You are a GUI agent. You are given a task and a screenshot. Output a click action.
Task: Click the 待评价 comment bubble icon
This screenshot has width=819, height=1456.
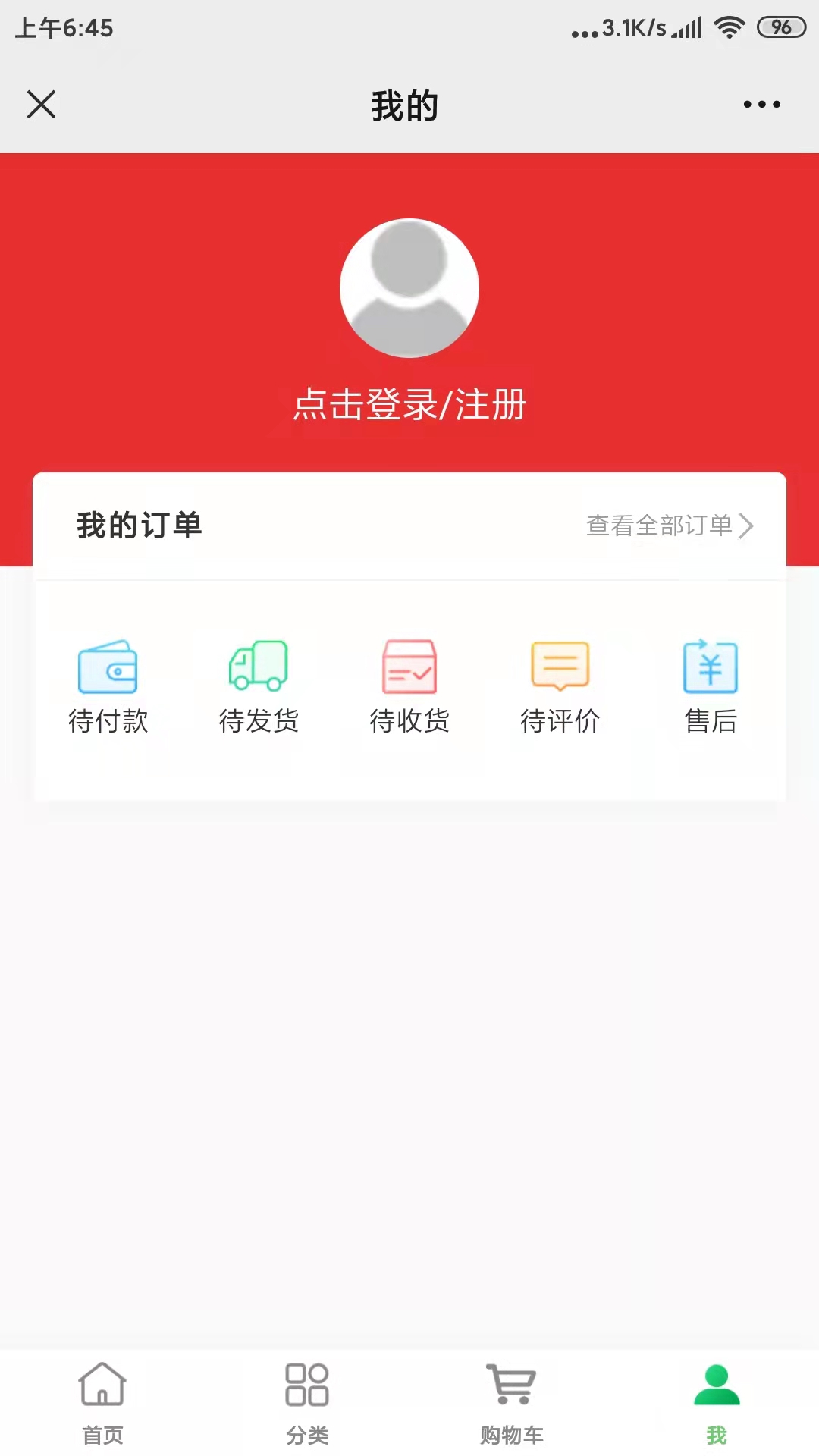[560, 667]
